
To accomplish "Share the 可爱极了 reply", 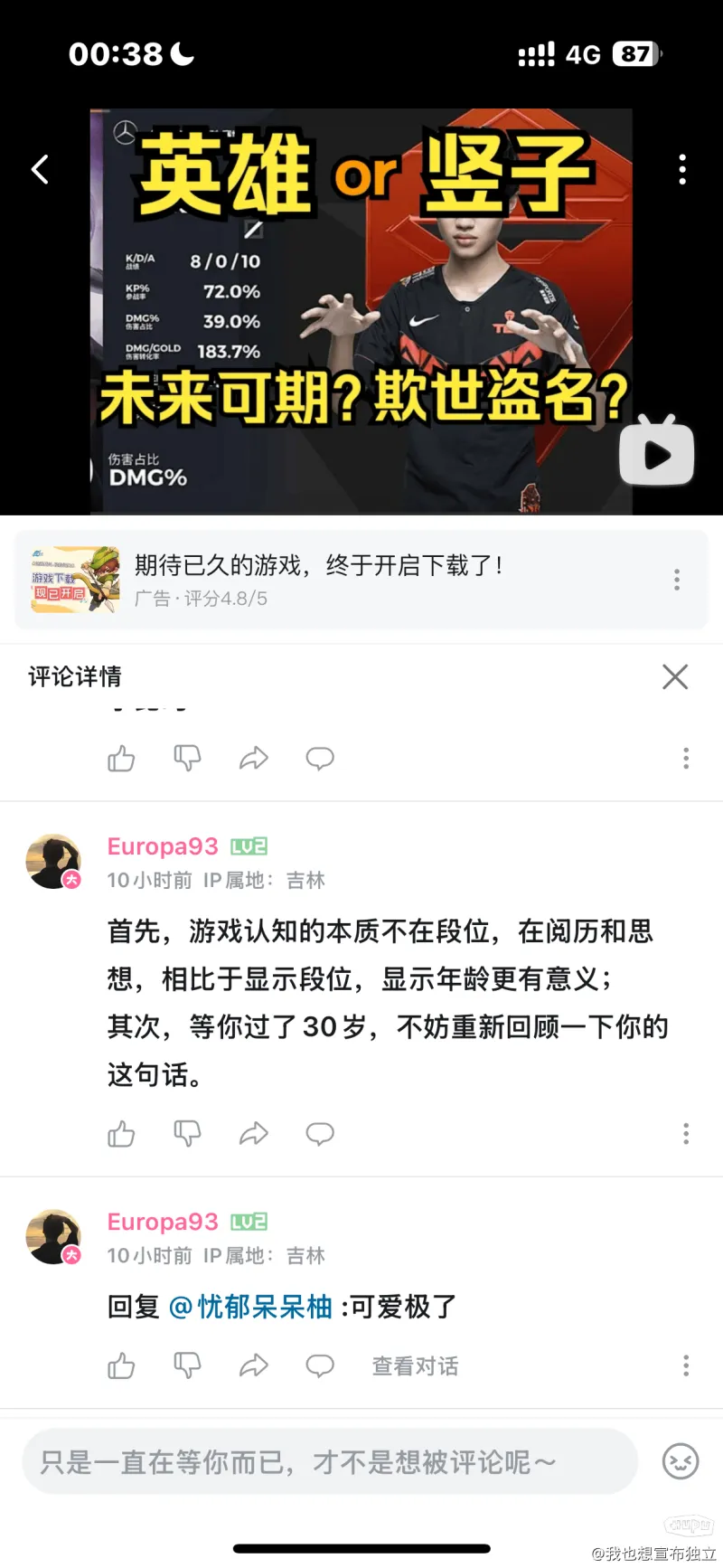I will coord(254,1365).
